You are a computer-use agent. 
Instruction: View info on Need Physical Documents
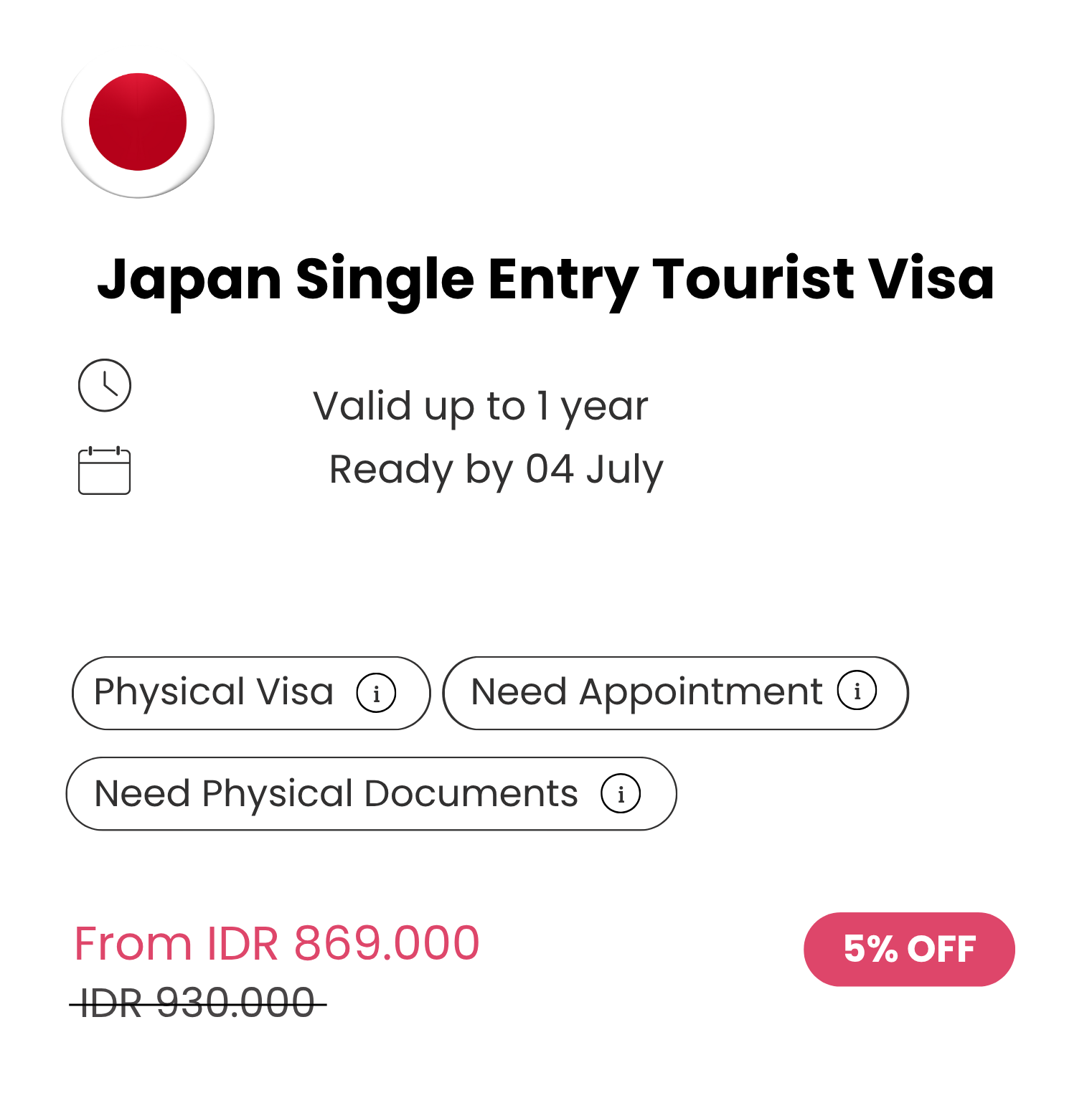(x=621, y=794)
